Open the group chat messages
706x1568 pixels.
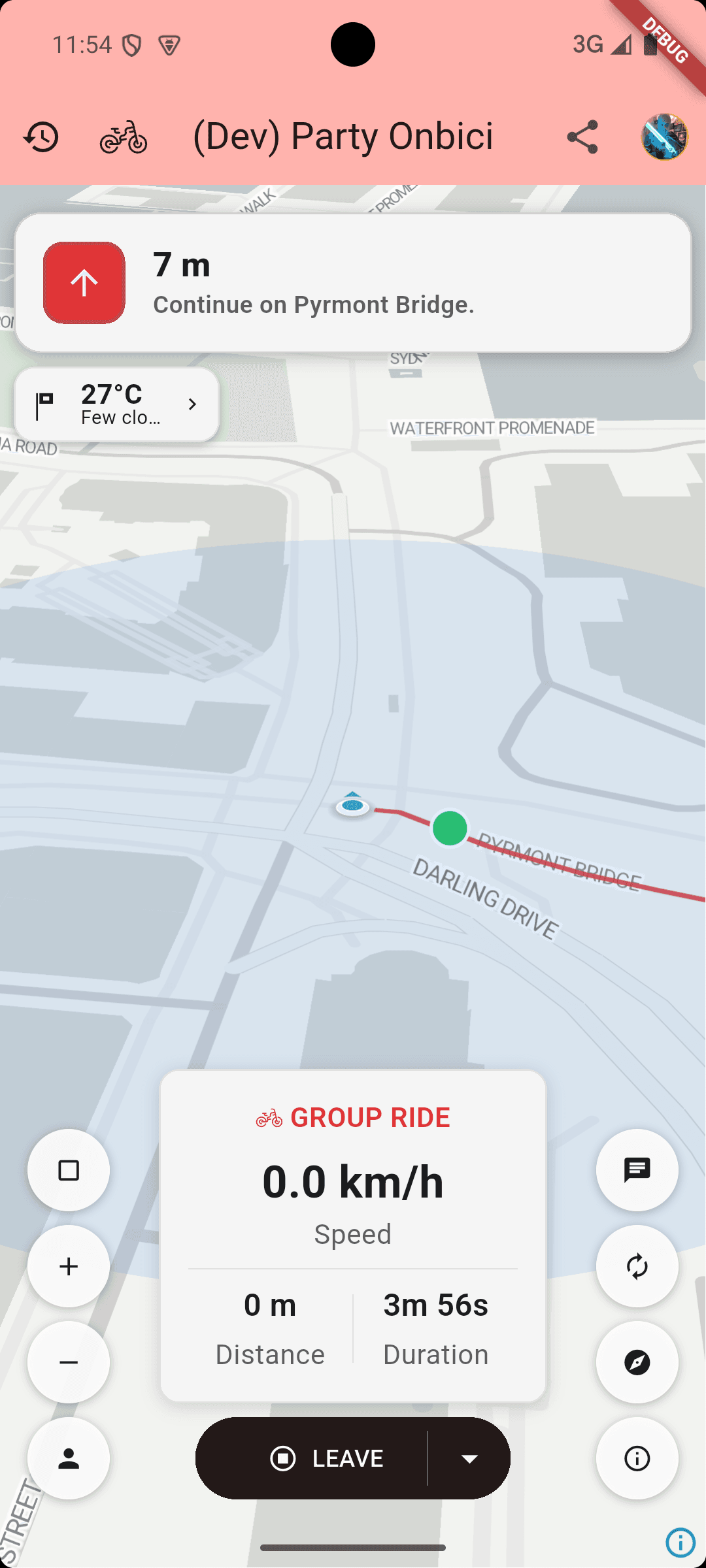tap(637, 1170)
